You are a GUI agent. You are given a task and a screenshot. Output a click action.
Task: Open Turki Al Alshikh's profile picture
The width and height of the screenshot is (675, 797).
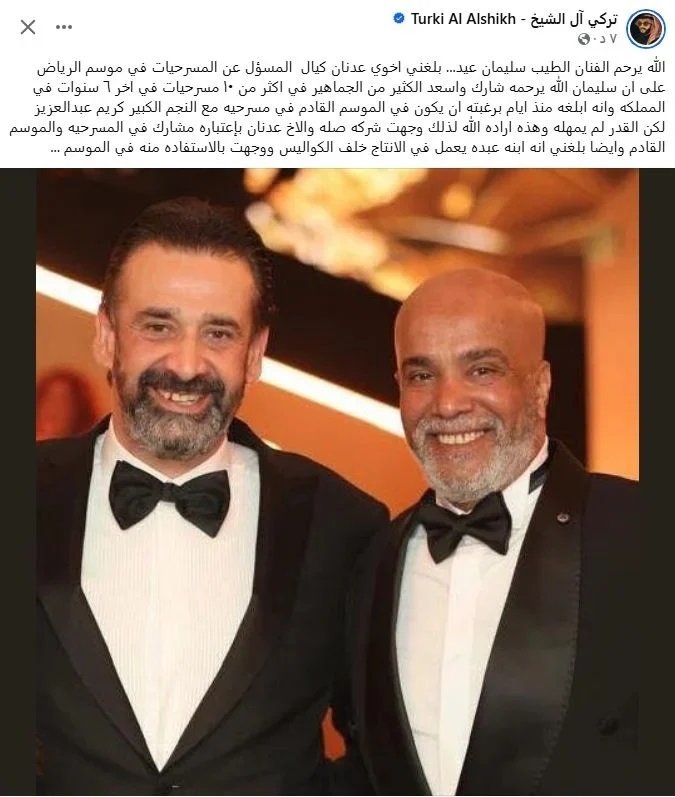(x=646, y=28)
